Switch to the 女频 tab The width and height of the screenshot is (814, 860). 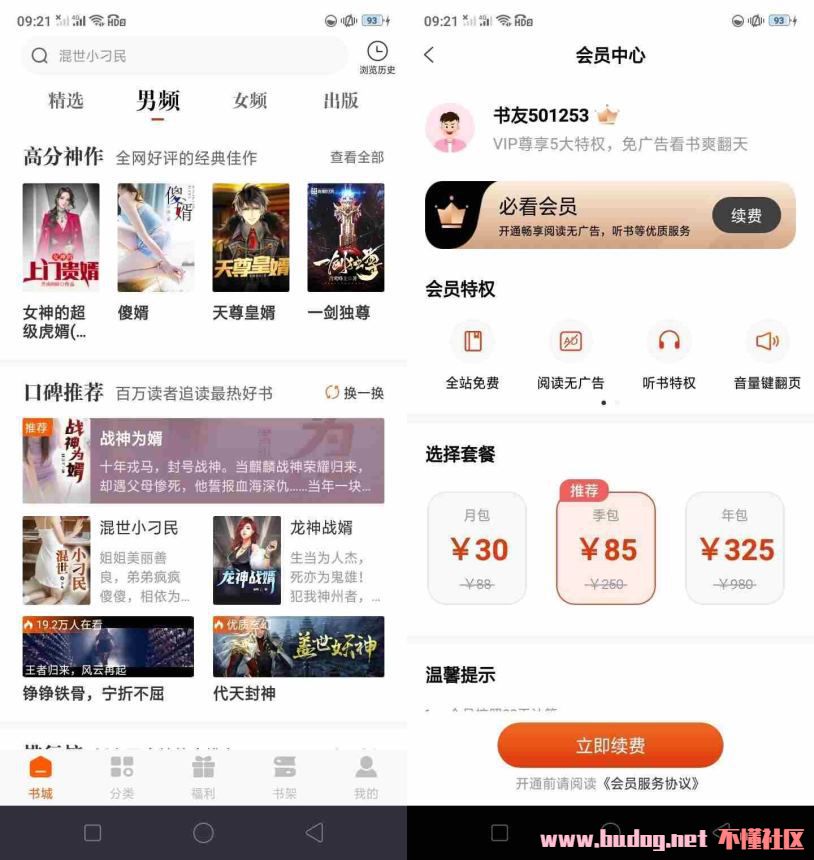point(250,100)
